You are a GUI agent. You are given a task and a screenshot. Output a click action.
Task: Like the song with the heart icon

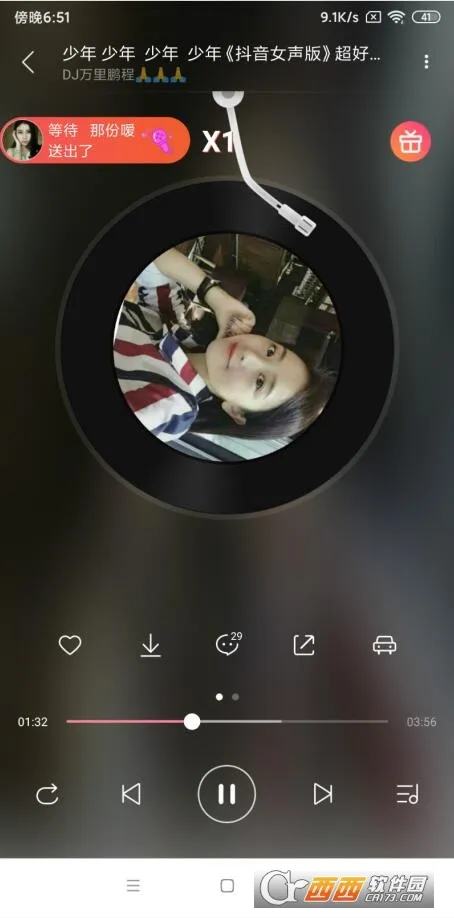coord(70,645)
